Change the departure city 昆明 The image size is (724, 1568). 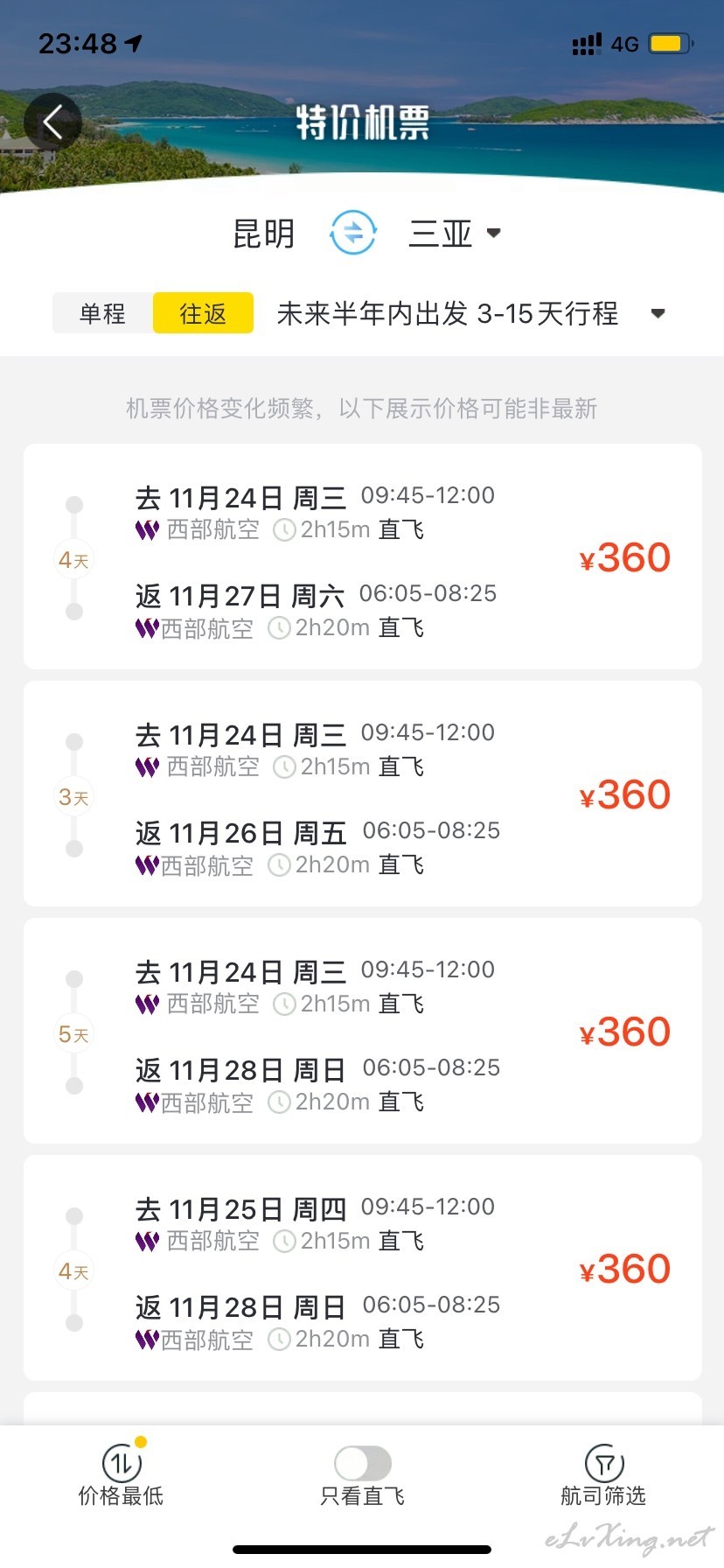tap(264, 234)
